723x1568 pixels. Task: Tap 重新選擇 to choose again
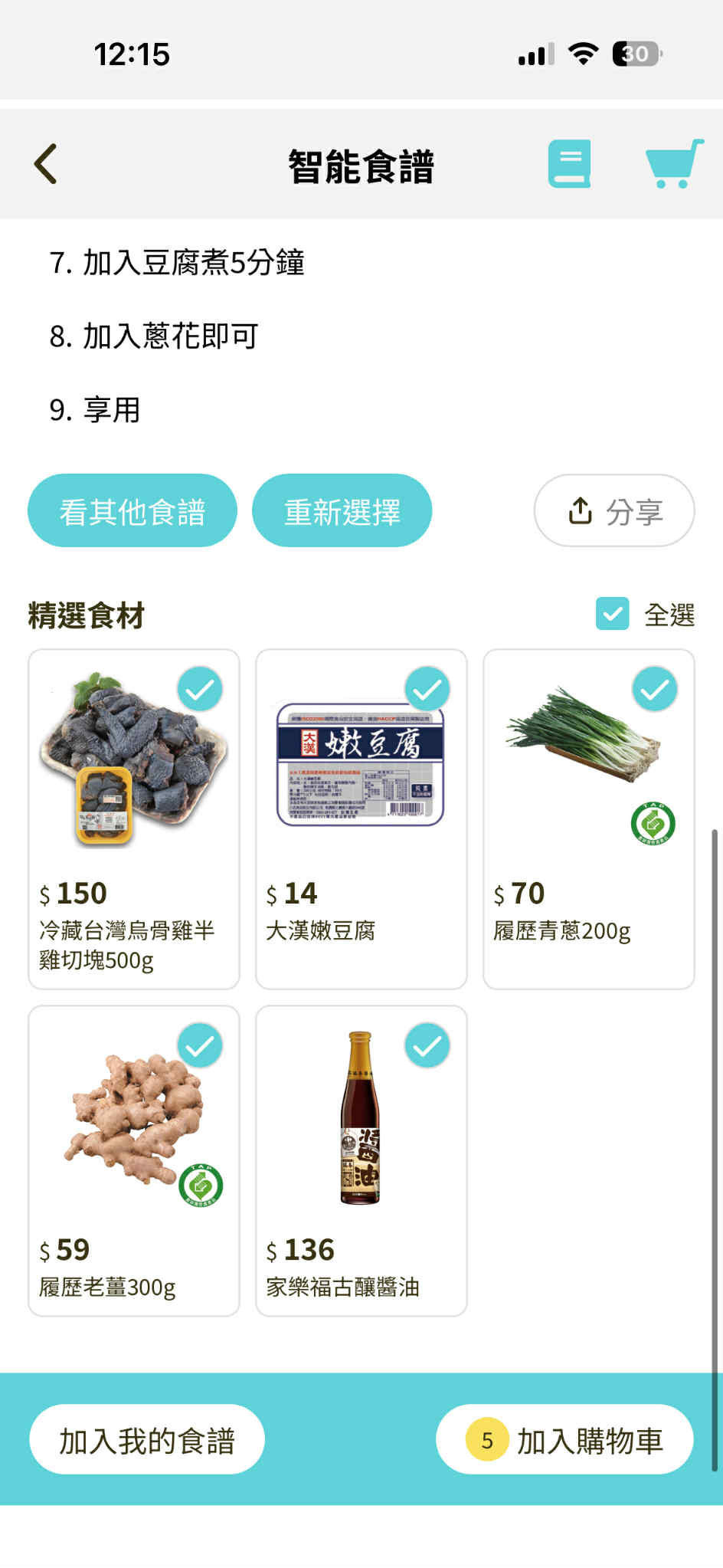pyautogui.click(x=342, y=511)
